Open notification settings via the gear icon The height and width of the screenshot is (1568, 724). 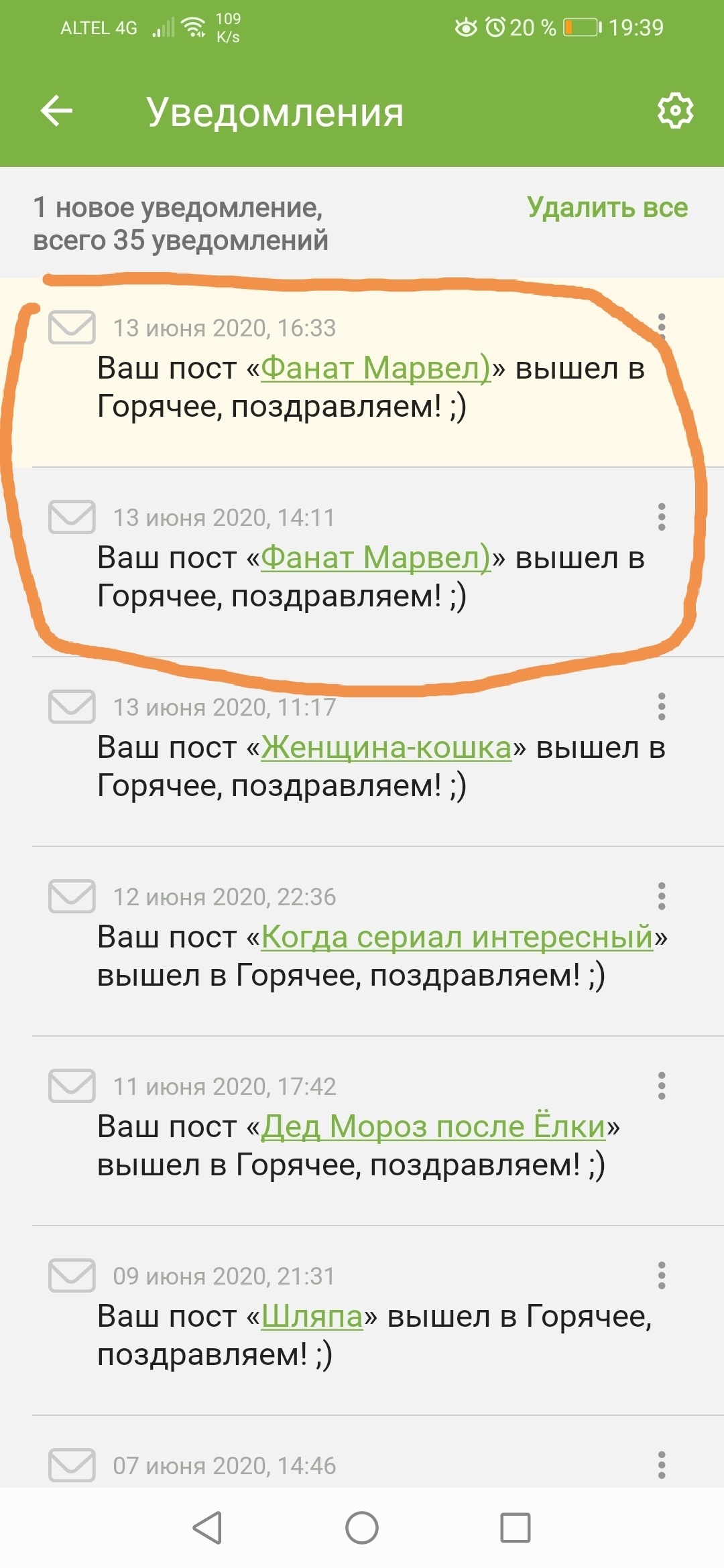click(x=674, y=111)
